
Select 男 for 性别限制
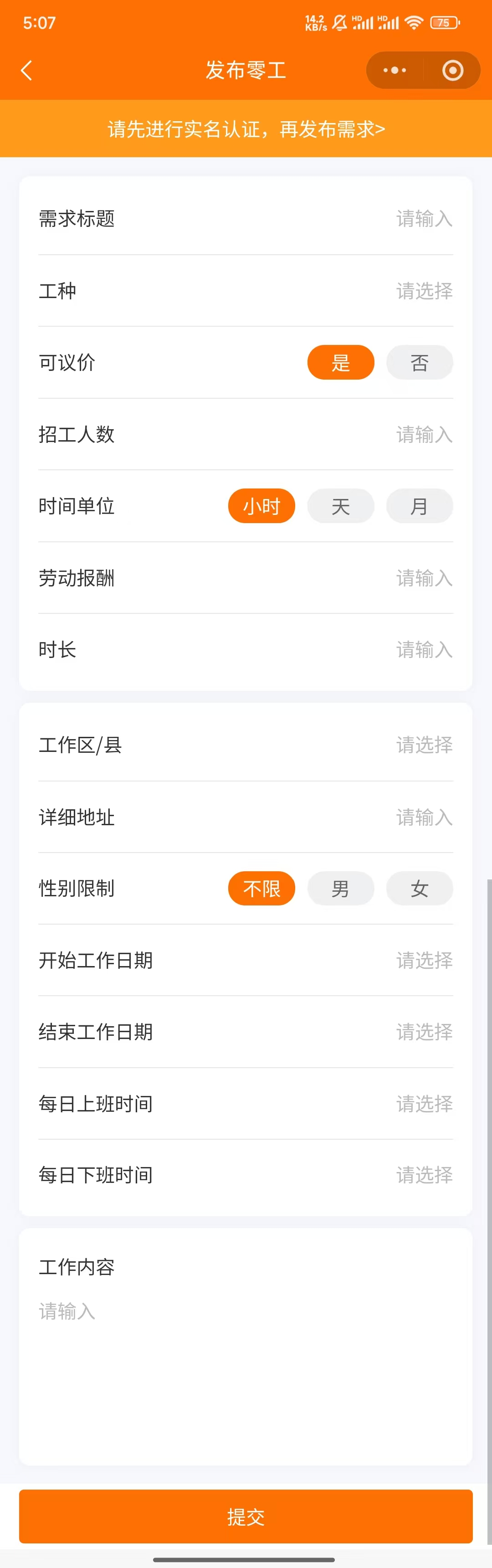[x=341, y=889]
